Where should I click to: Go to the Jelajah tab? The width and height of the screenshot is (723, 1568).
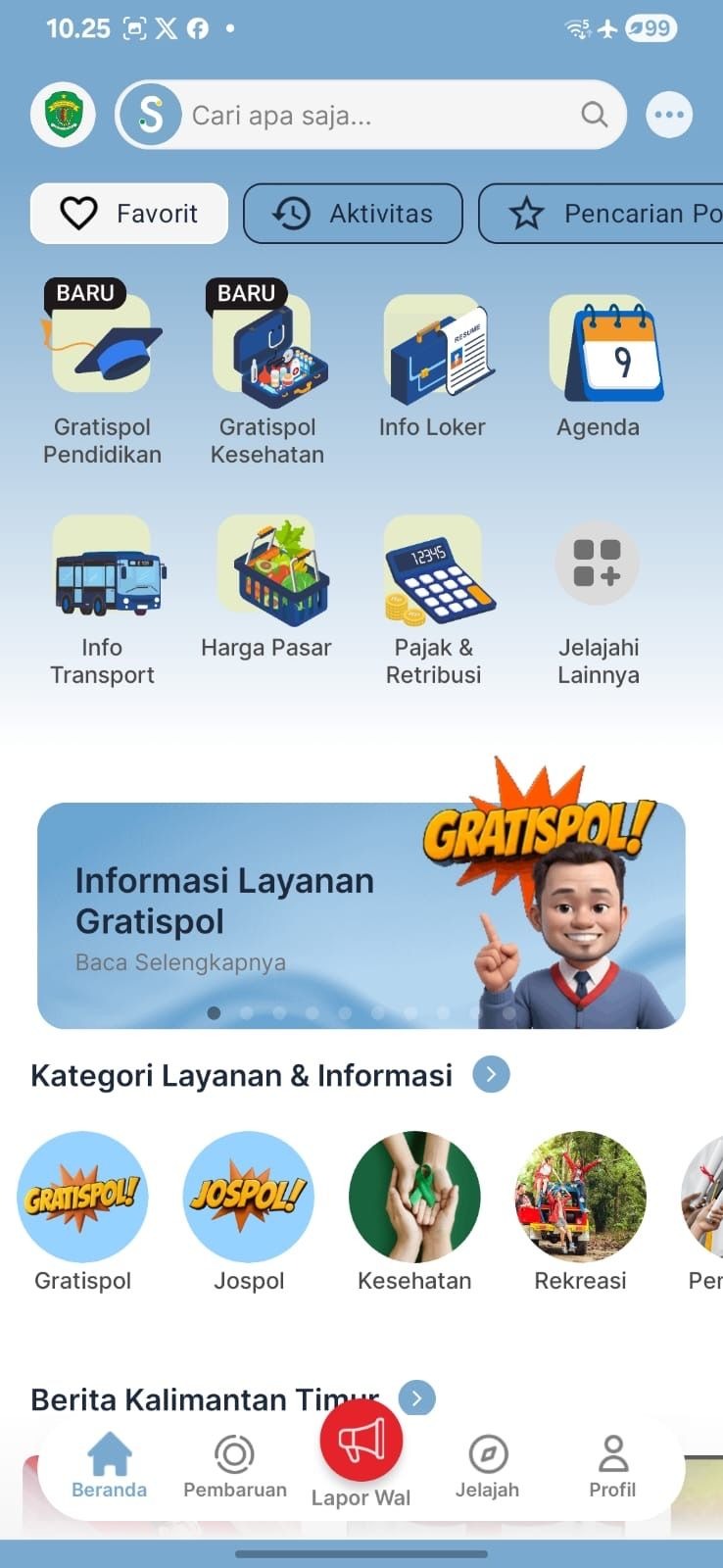[x=487, y=1466]
